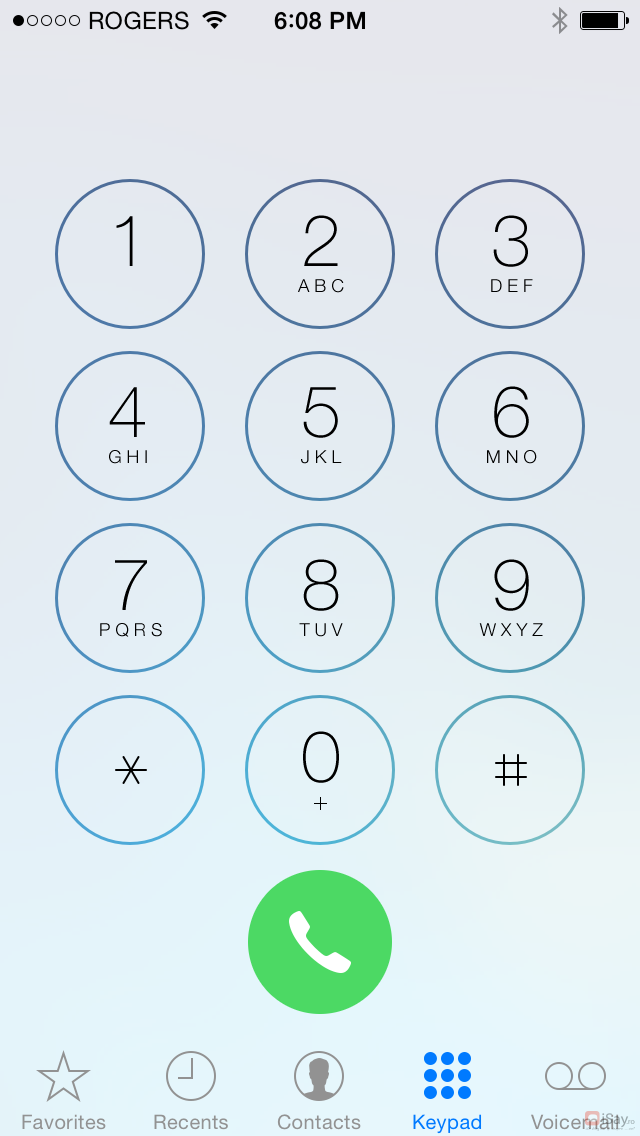This screenshot has height=1136, width=640.
Task: Tap the pound sign key
Action: pyautogui.click(x=510, y=770)
